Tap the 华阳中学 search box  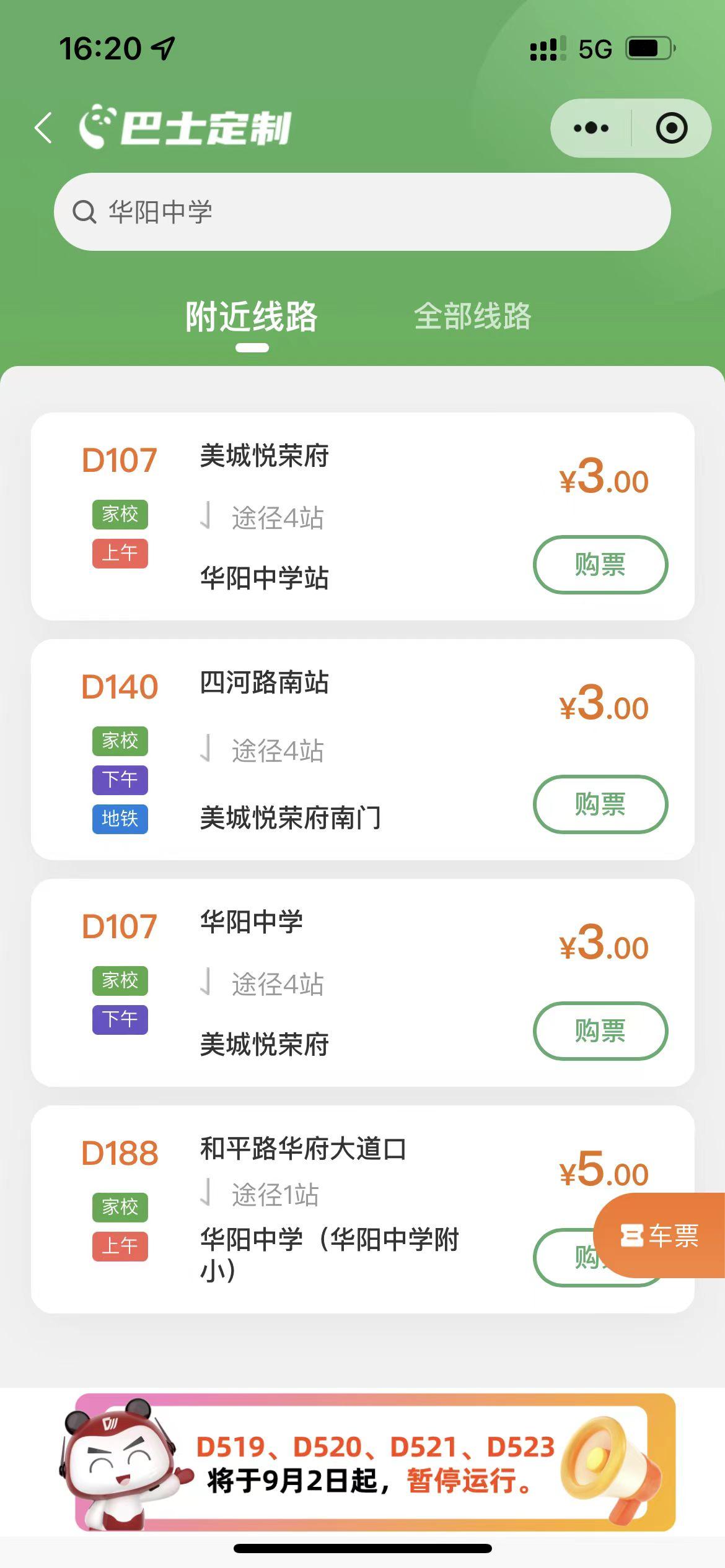pos(362,212)
